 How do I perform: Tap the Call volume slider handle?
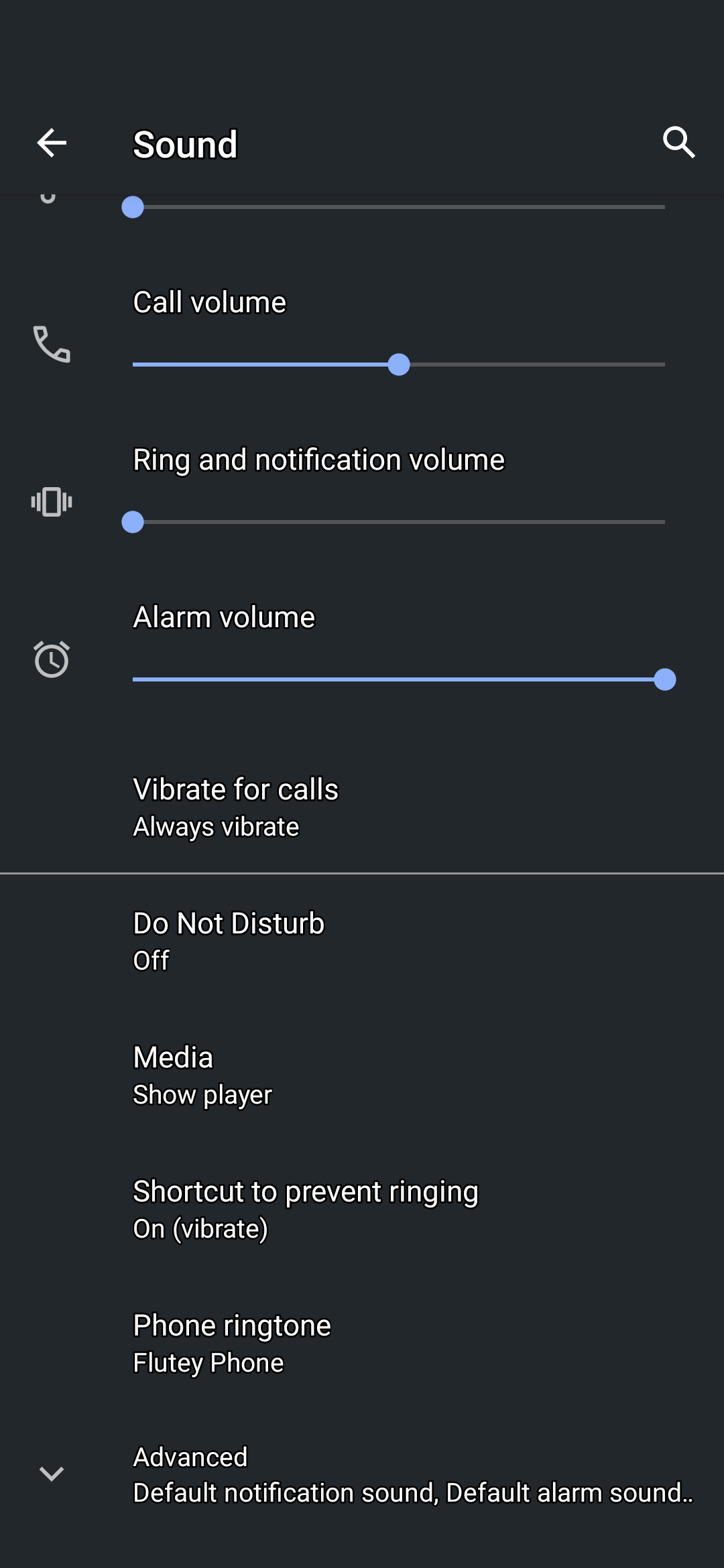coord(399,364)
